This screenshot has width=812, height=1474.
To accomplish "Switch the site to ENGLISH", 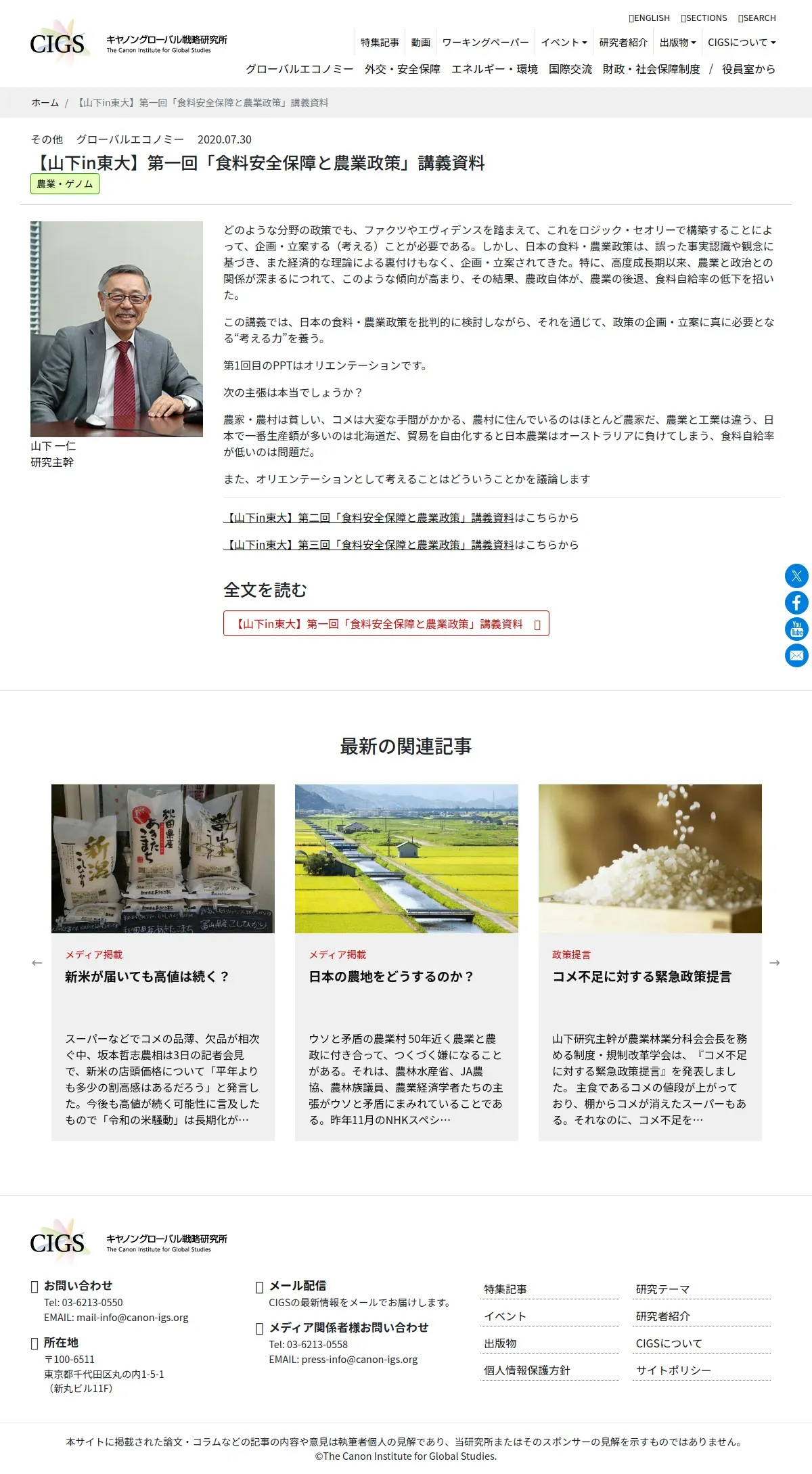I will 650,18.
